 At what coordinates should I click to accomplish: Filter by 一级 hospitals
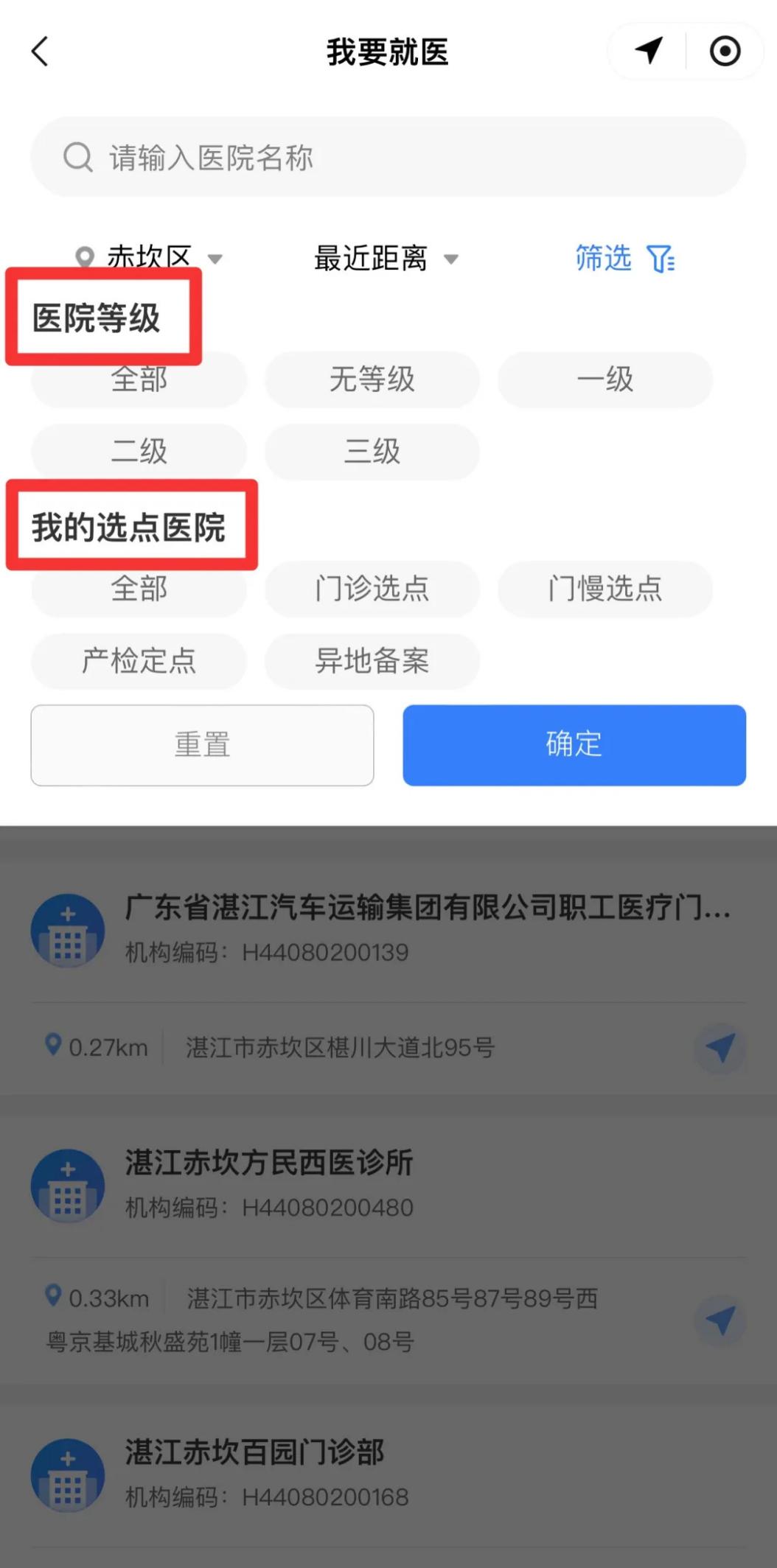pyautogui.click(x=604, y=379)
